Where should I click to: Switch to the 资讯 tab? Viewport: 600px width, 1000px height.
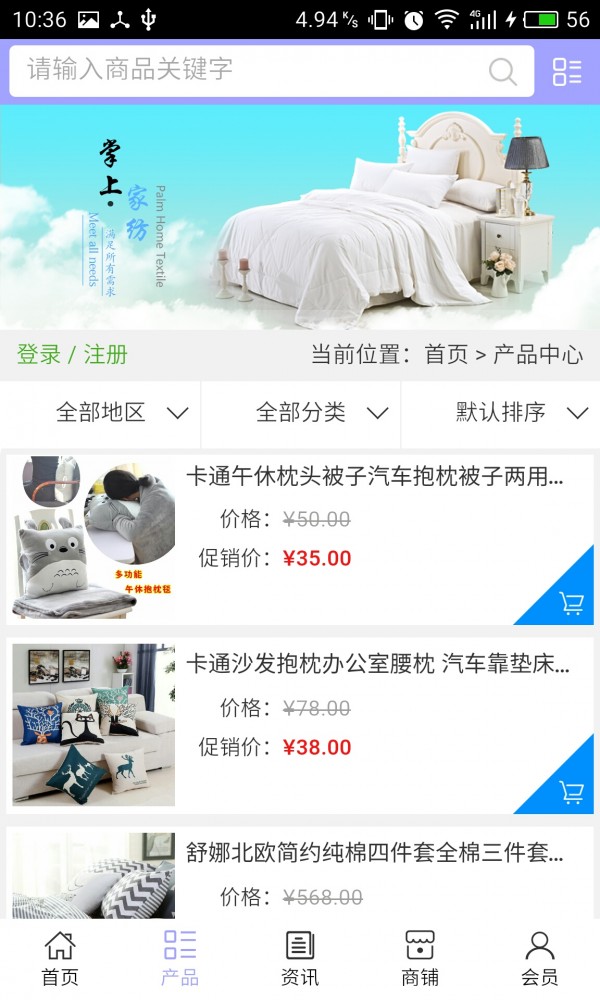point(300,959)
